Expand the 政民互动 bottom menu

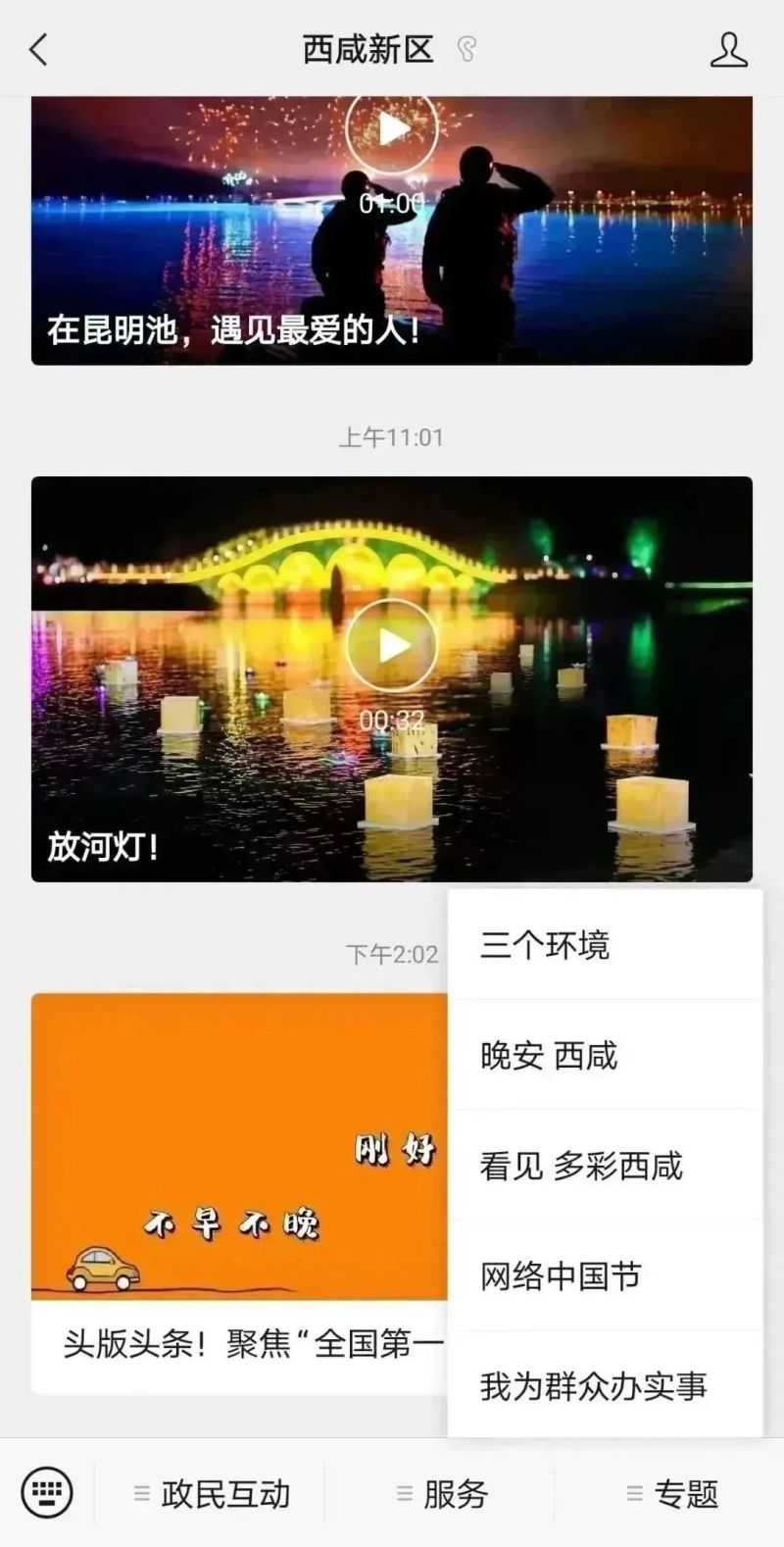(x=212, y=1494)
